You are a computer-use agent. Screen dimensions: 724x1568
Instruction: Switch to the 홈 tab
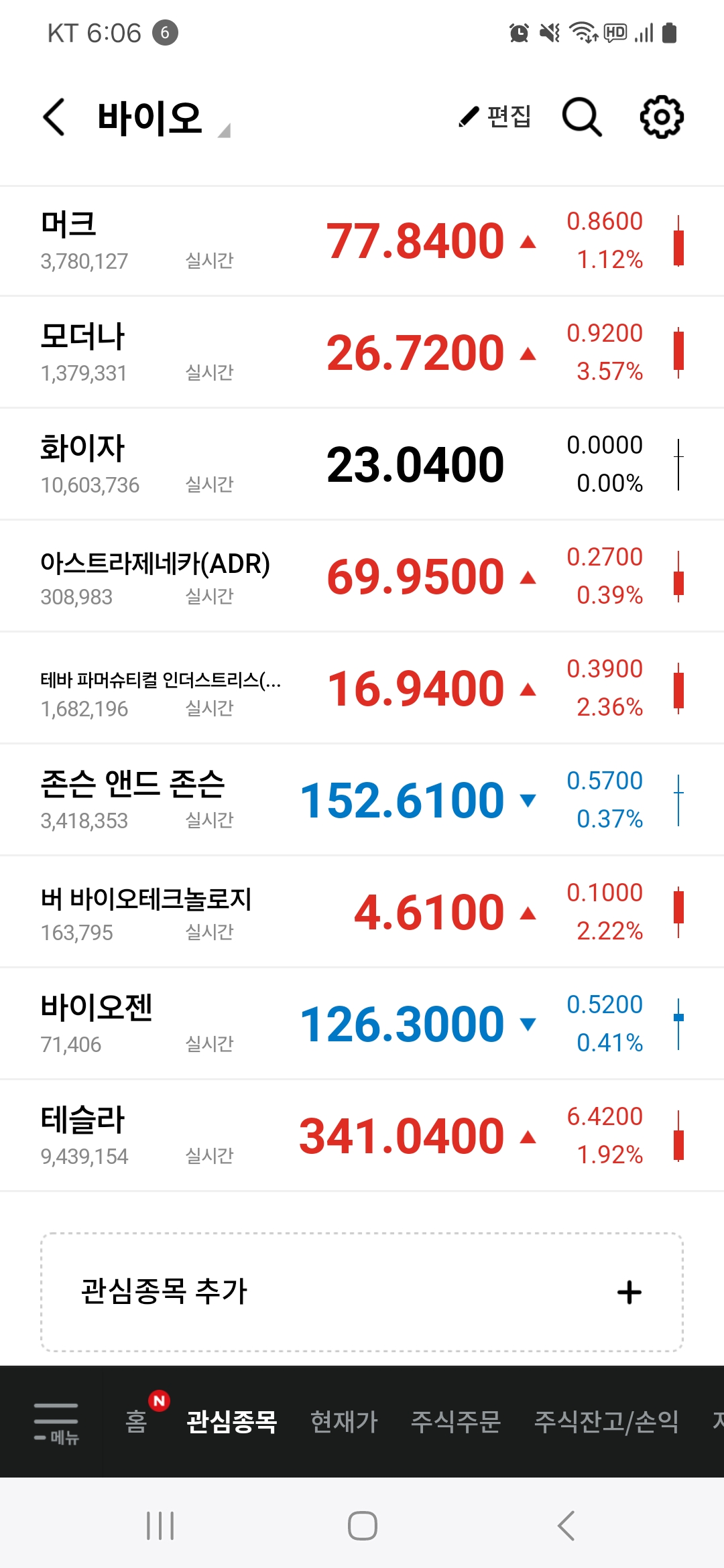pos(136,1421)
